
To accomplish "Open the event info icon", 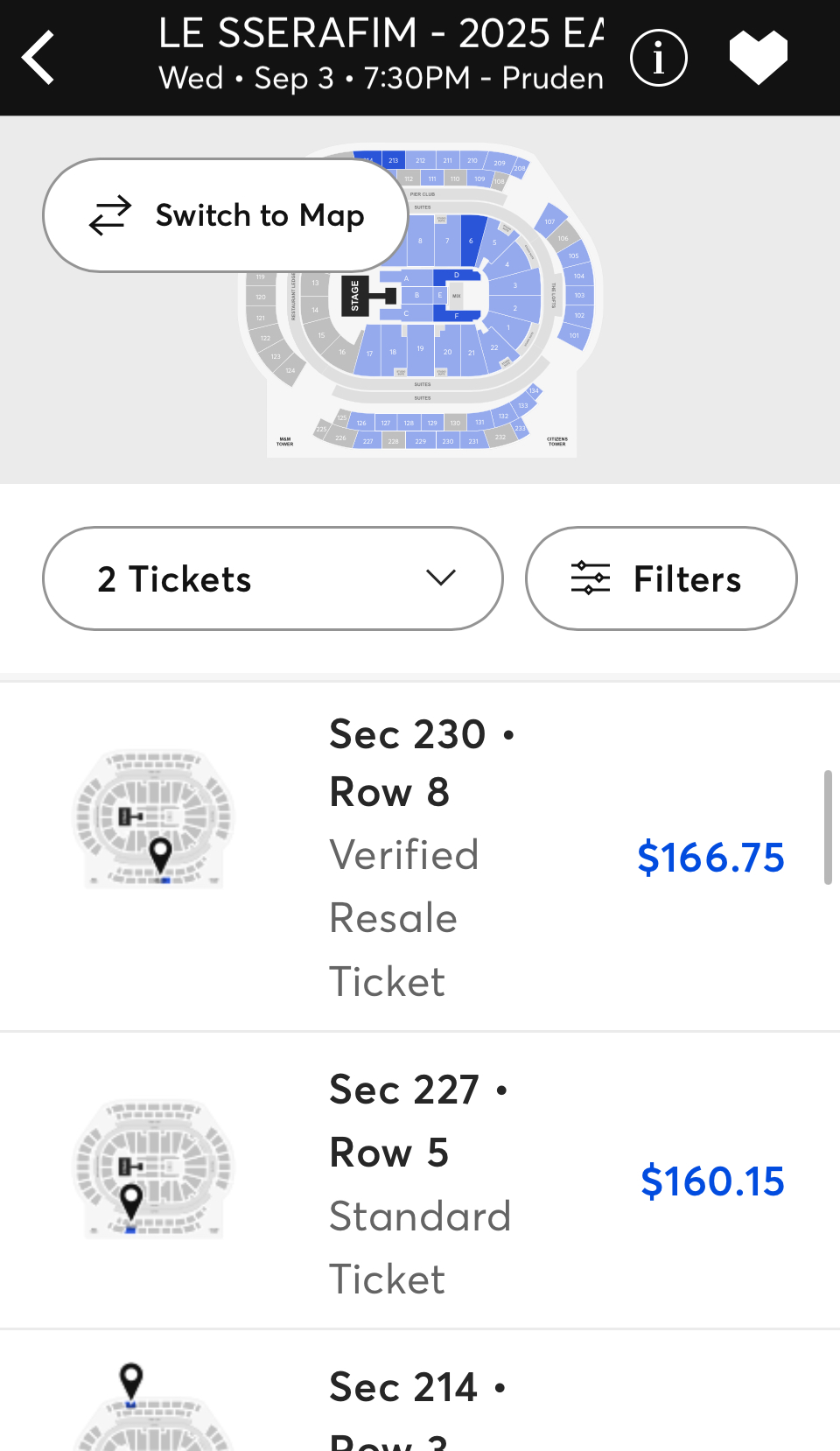I will click(x=659, y=58).
